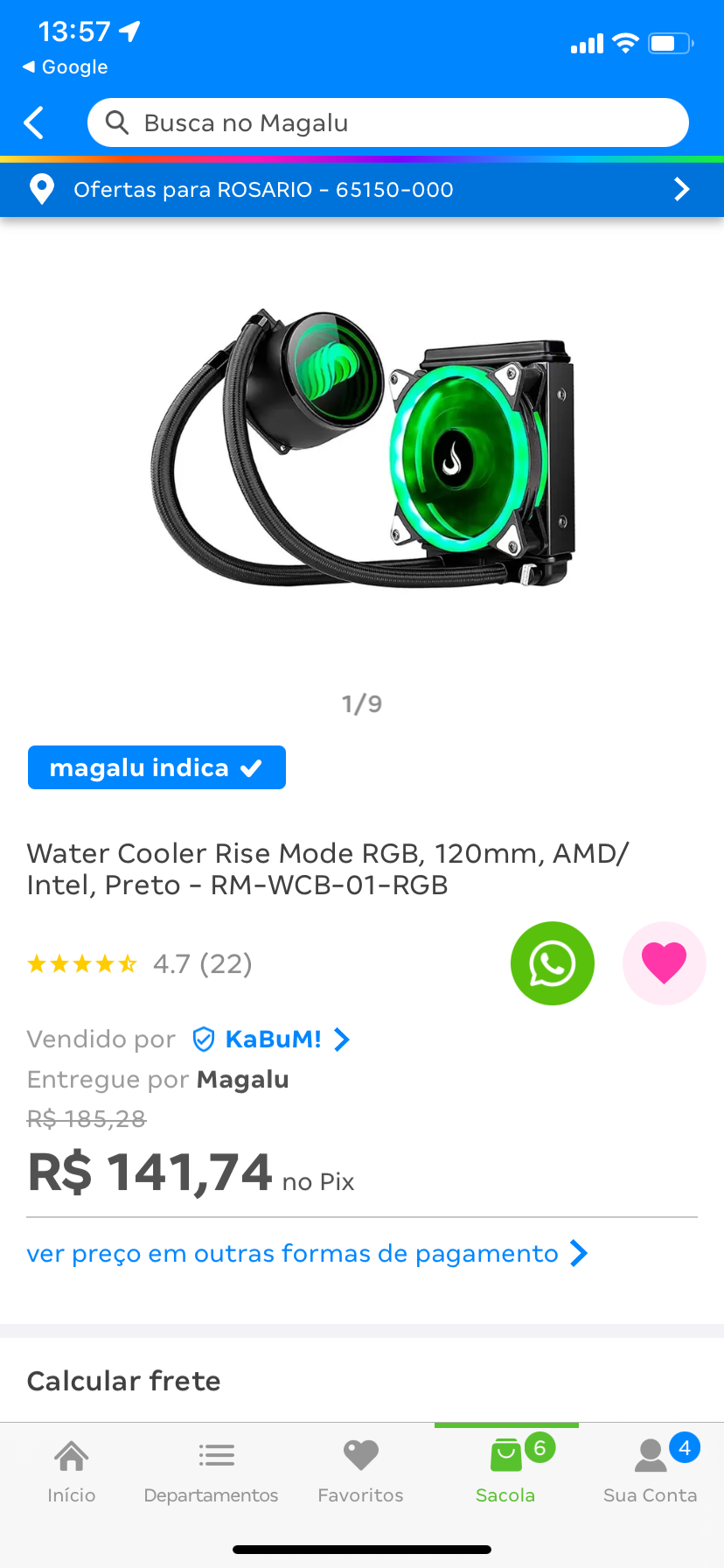Return to Google via status bar link
The height and width of the screenshot is (1568, 724).
[66, 66]
